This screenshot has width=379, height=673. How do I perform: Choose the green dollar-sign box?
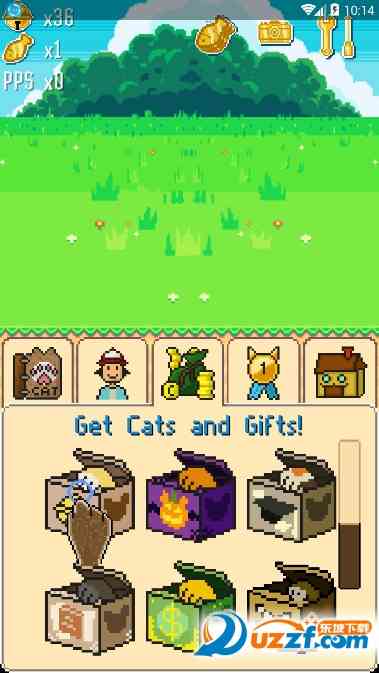[191, 607]
